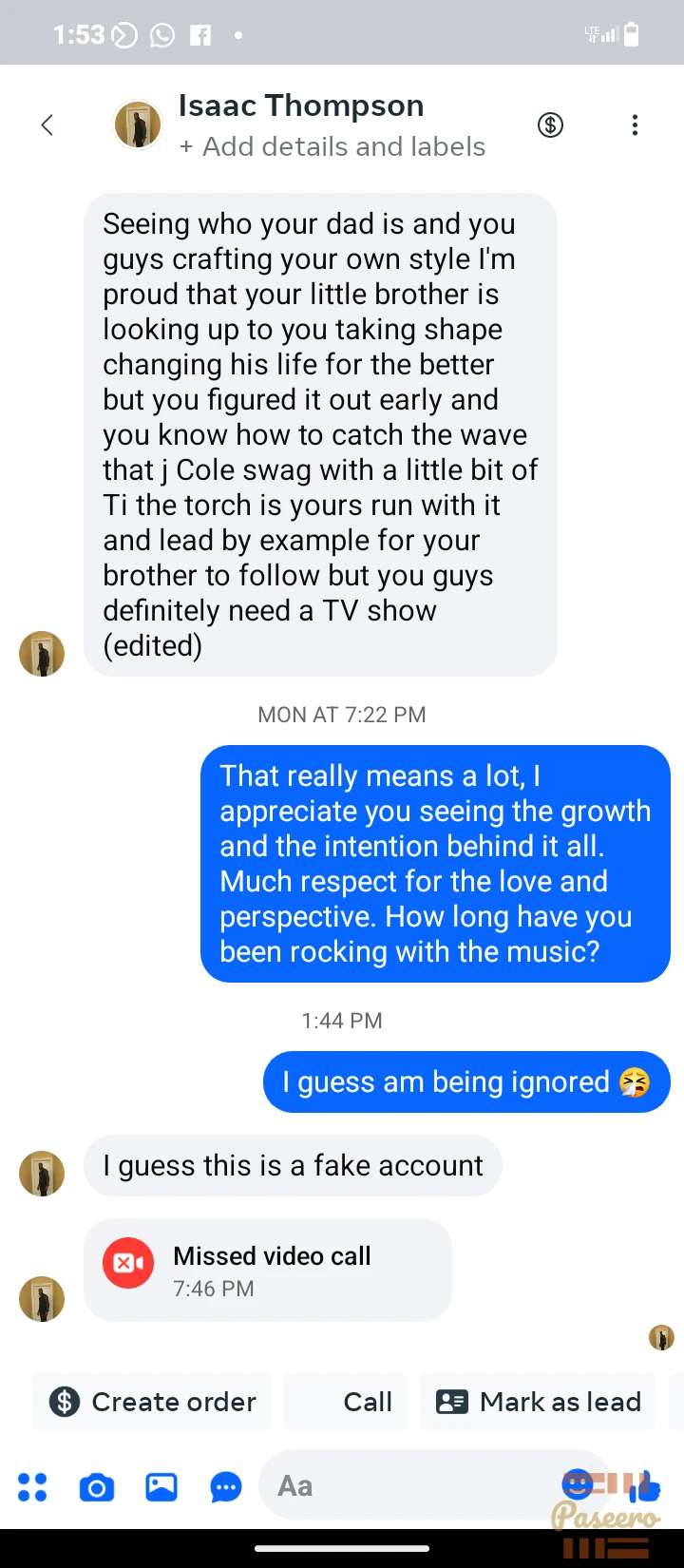
Task: Send a thumbs-up like
Action: (644, 1485)
